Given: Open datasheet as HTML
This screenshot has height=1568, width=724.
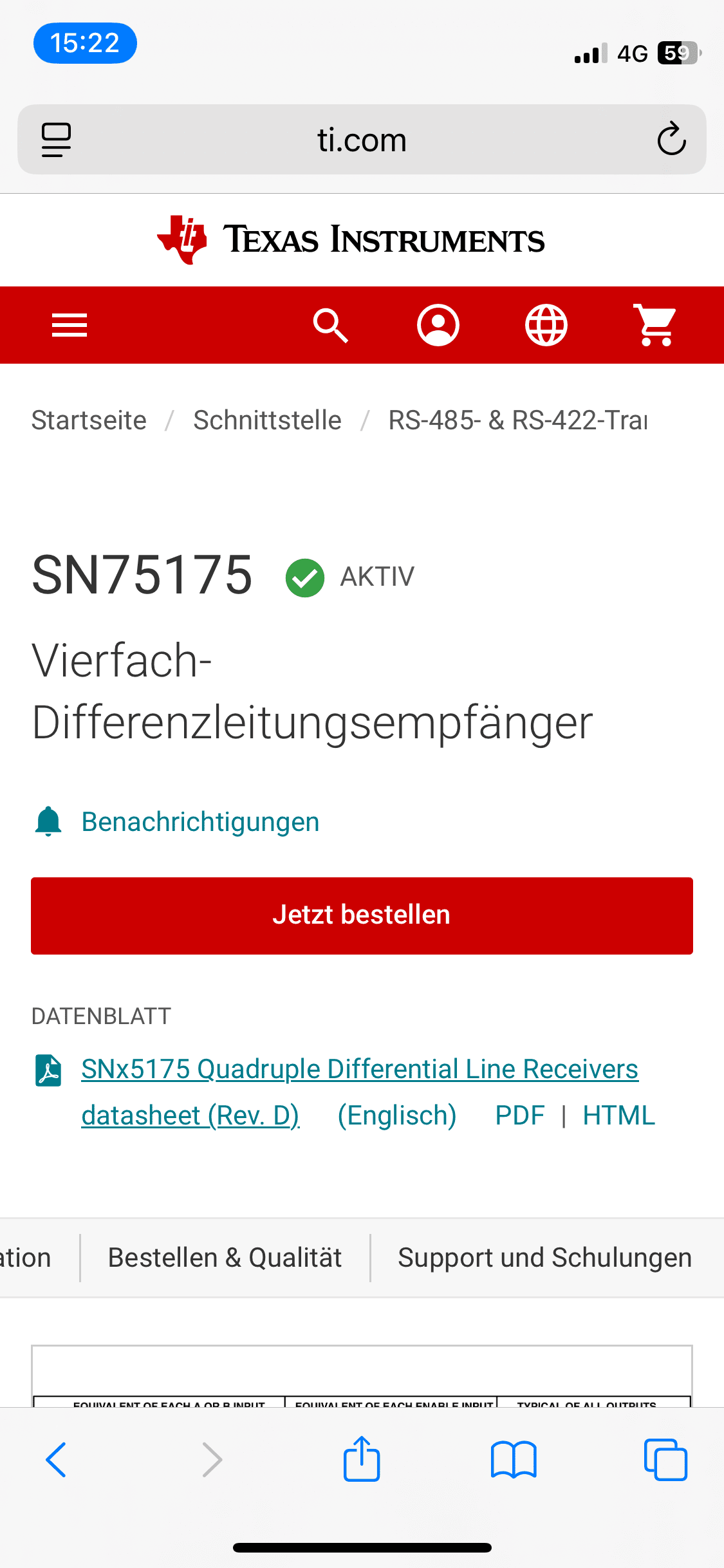Looking at the screenshot, I should tap(618, 1115).
